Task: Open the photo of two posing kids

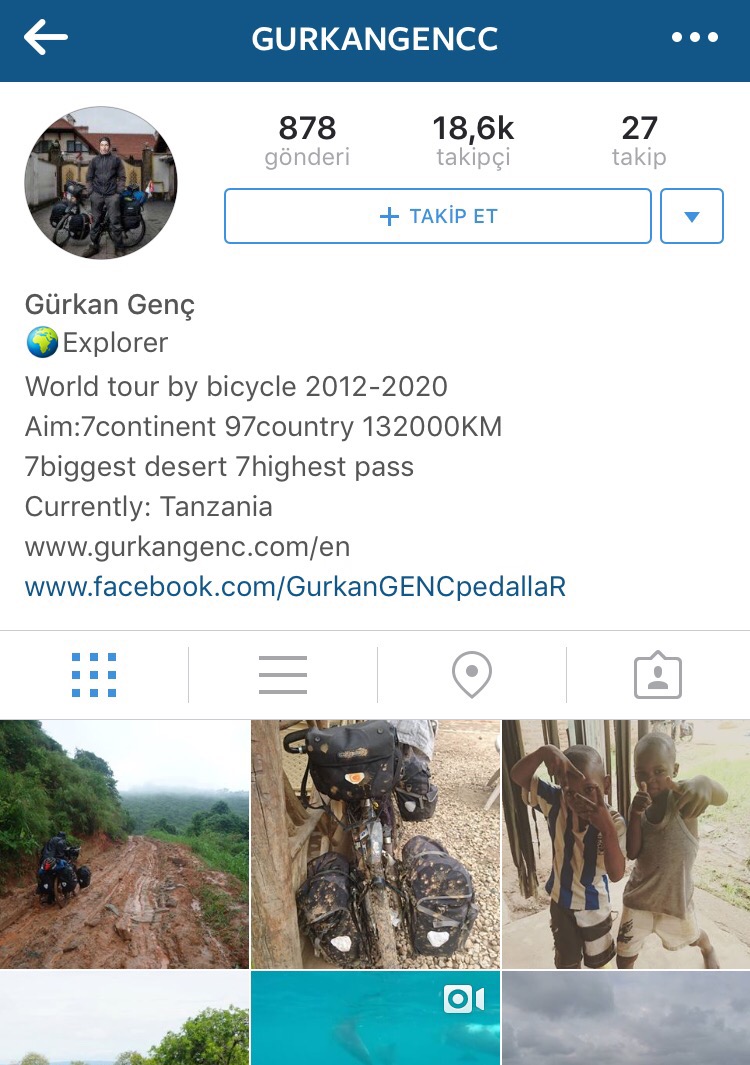Action: (x=626, y=844)
